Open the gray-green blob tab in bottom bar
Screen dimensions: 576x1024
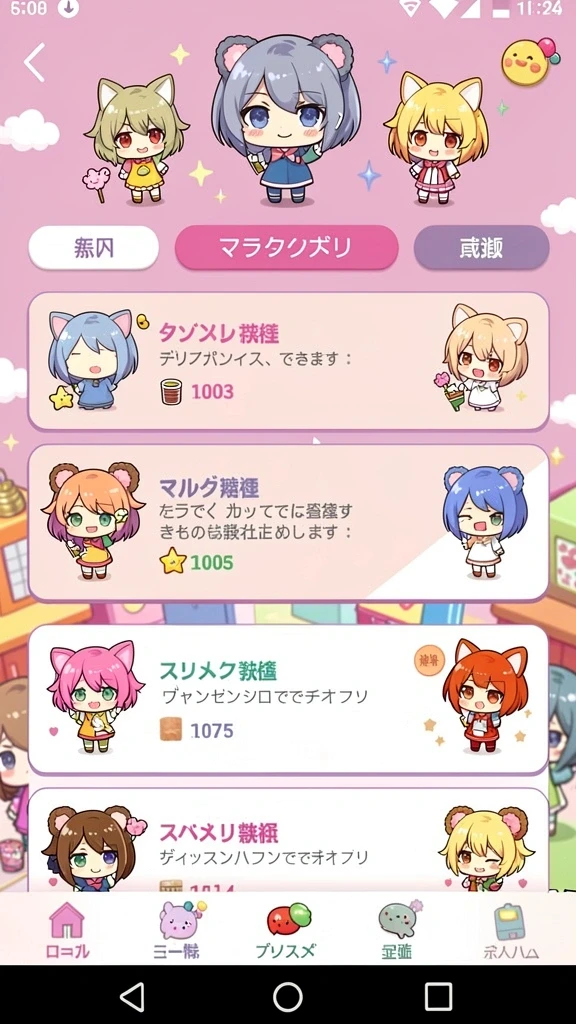pyautogui.click(x=396, y=931)
